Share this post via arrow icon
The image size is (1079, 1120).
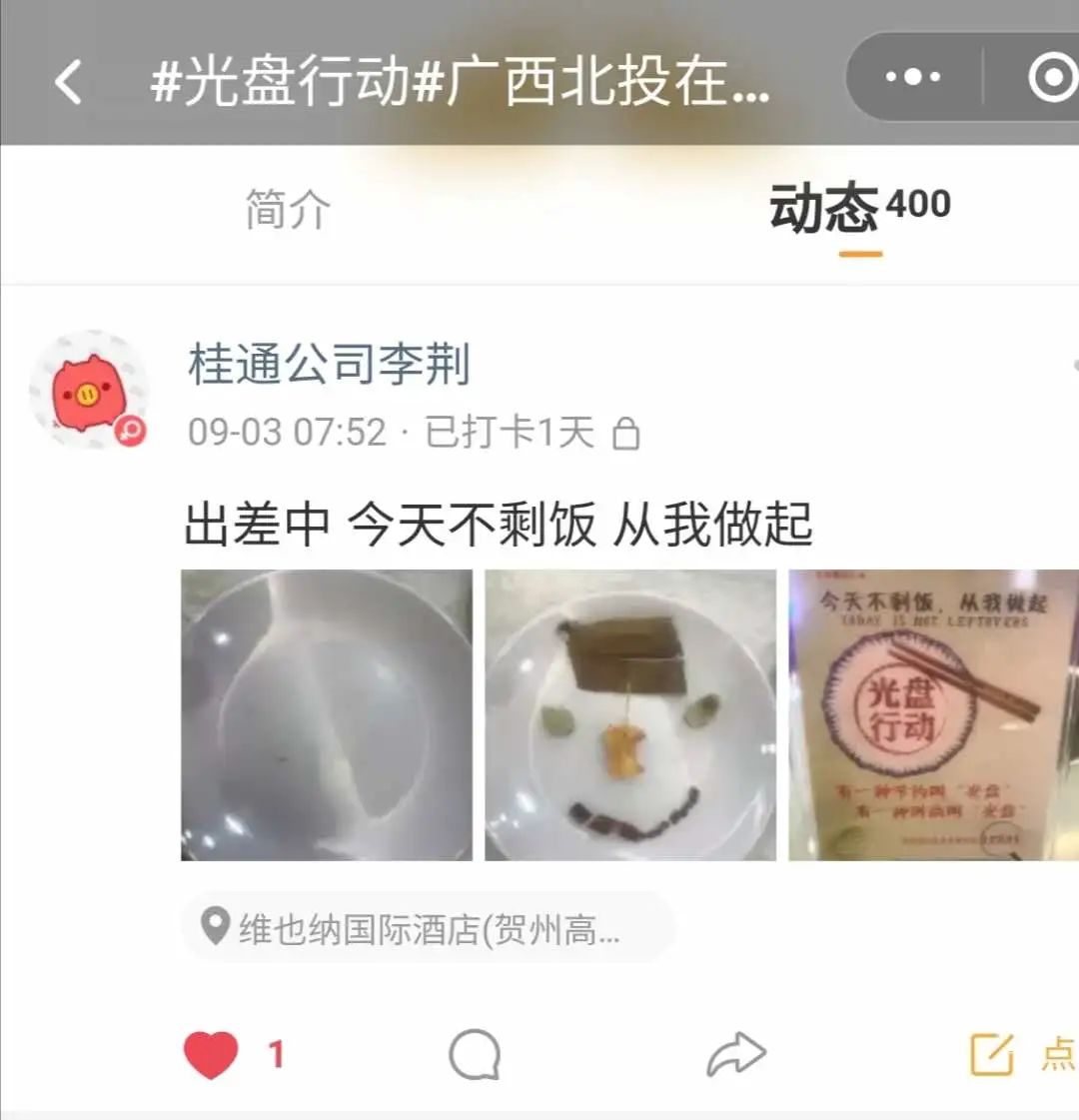(x=736, y=1054)
